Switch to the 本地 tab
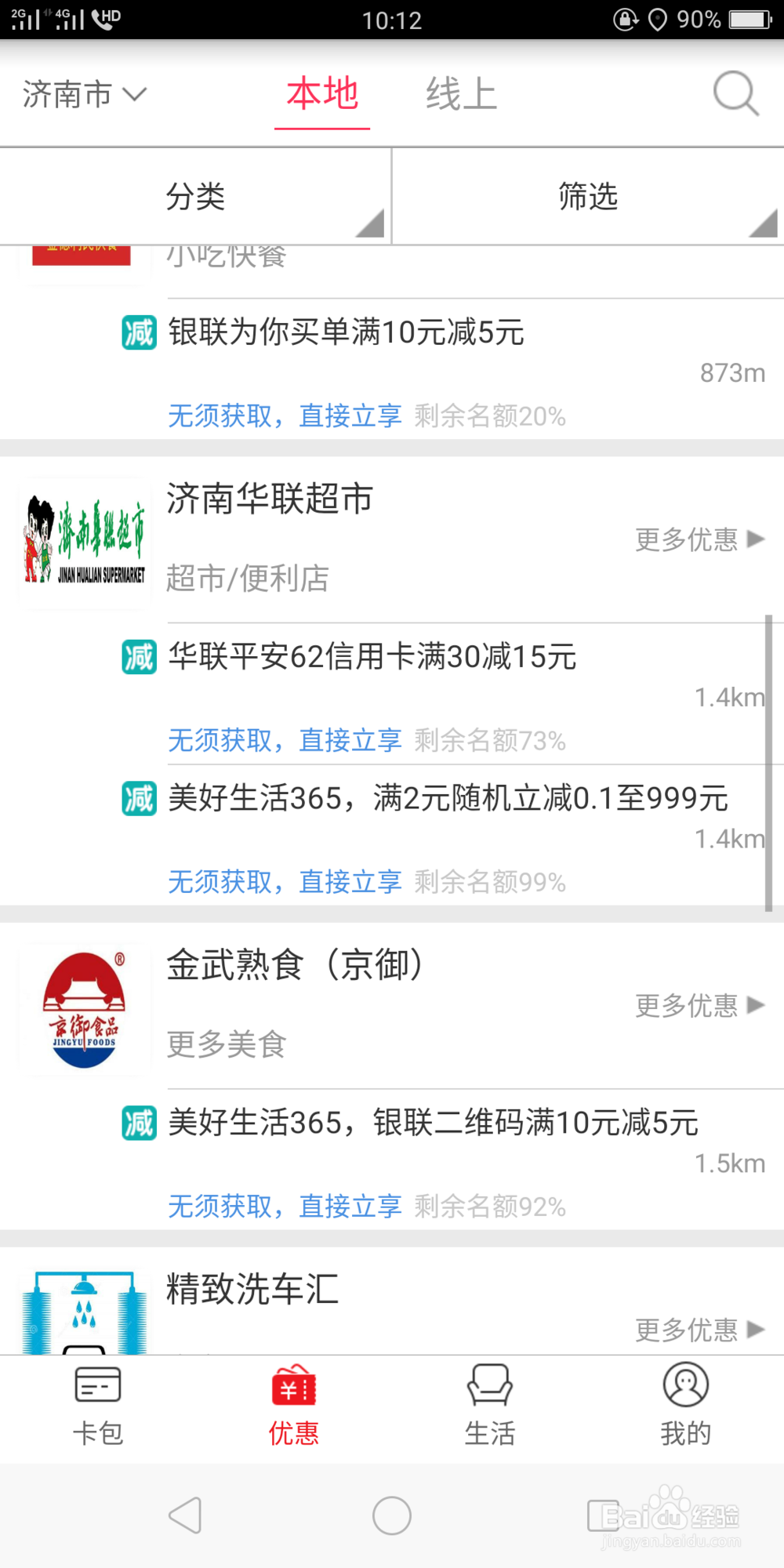784x1568 pixels. coord(322,94)
